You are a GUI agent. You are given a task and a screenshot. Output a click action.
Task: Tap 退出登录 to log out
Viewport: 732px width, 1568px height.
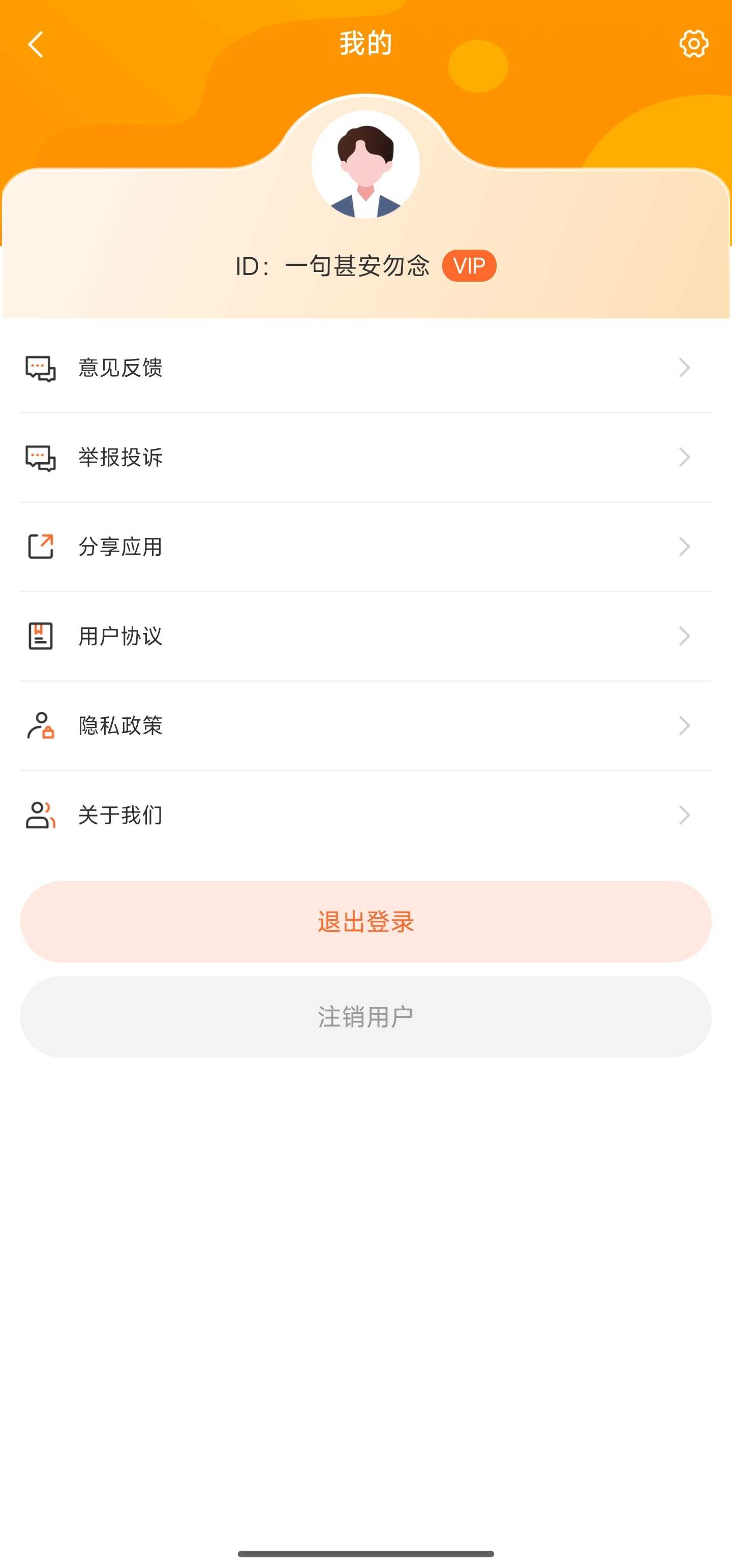[365, 922]
